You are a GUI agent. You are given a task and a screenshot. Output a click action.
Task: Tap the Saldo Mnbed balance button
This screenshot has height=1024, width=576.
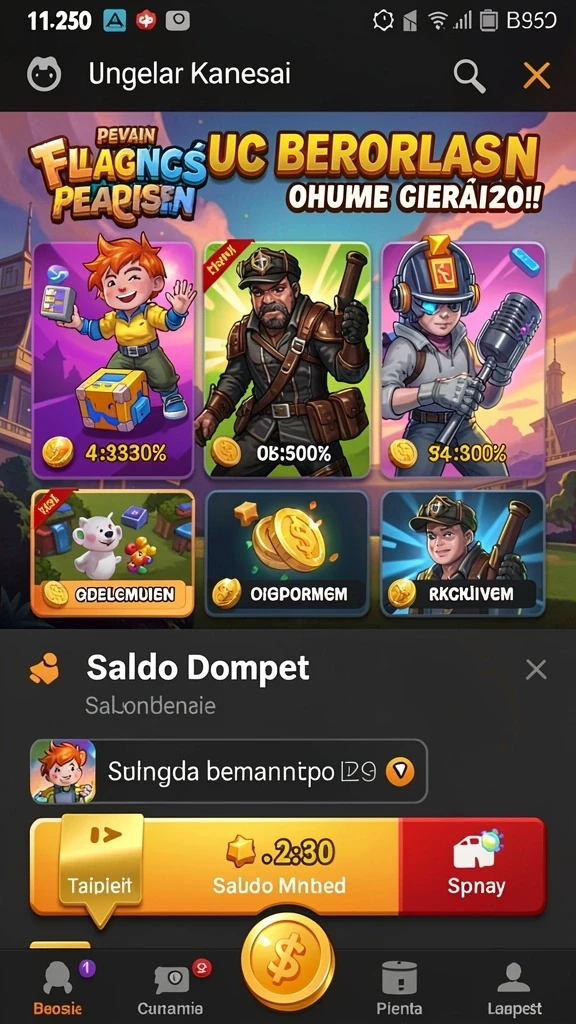[x=280, y=867]
